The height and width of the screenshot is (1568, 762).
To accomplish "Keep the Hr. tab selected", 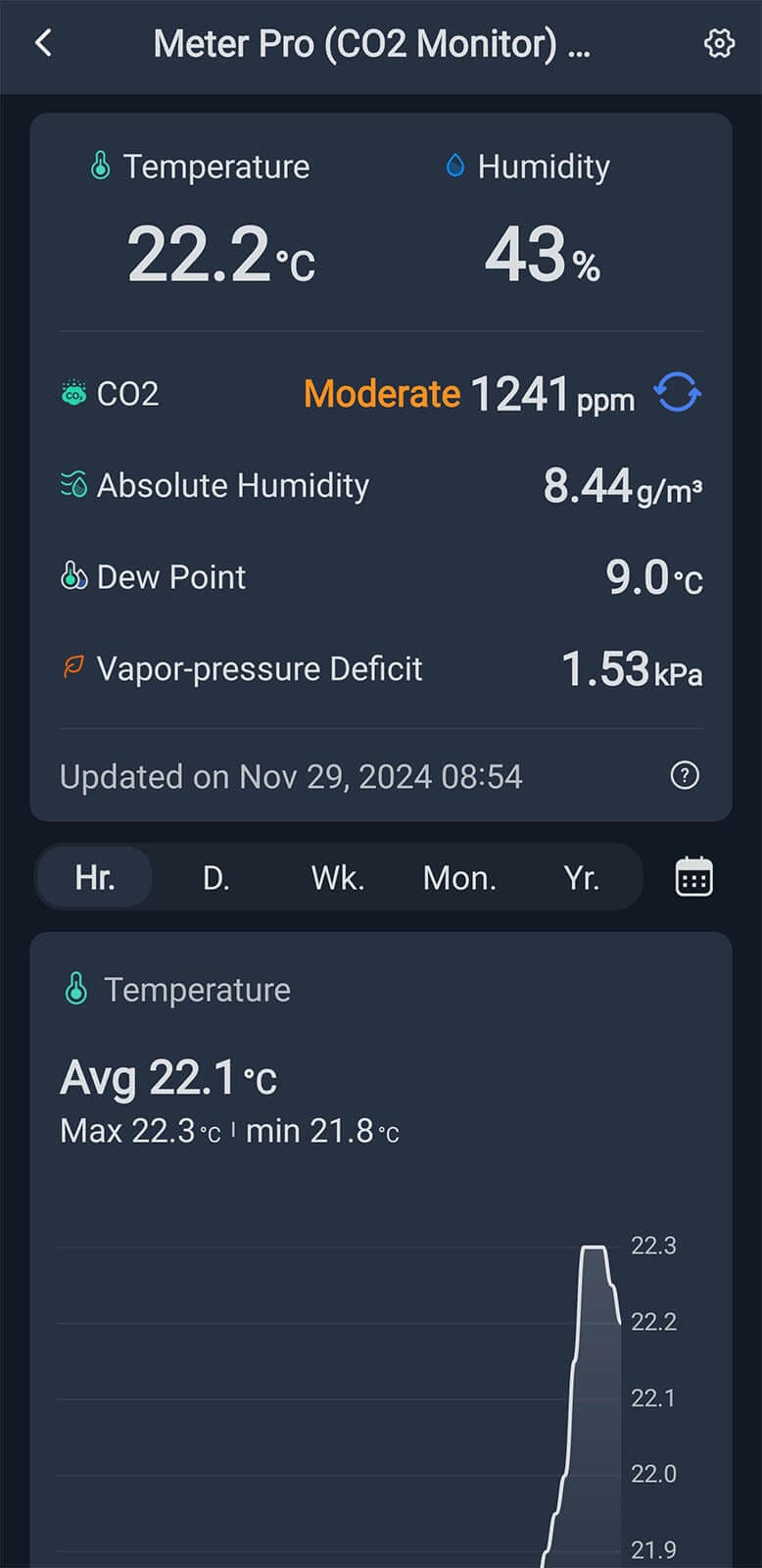I will pyautogui.click(x=94, y=877).
